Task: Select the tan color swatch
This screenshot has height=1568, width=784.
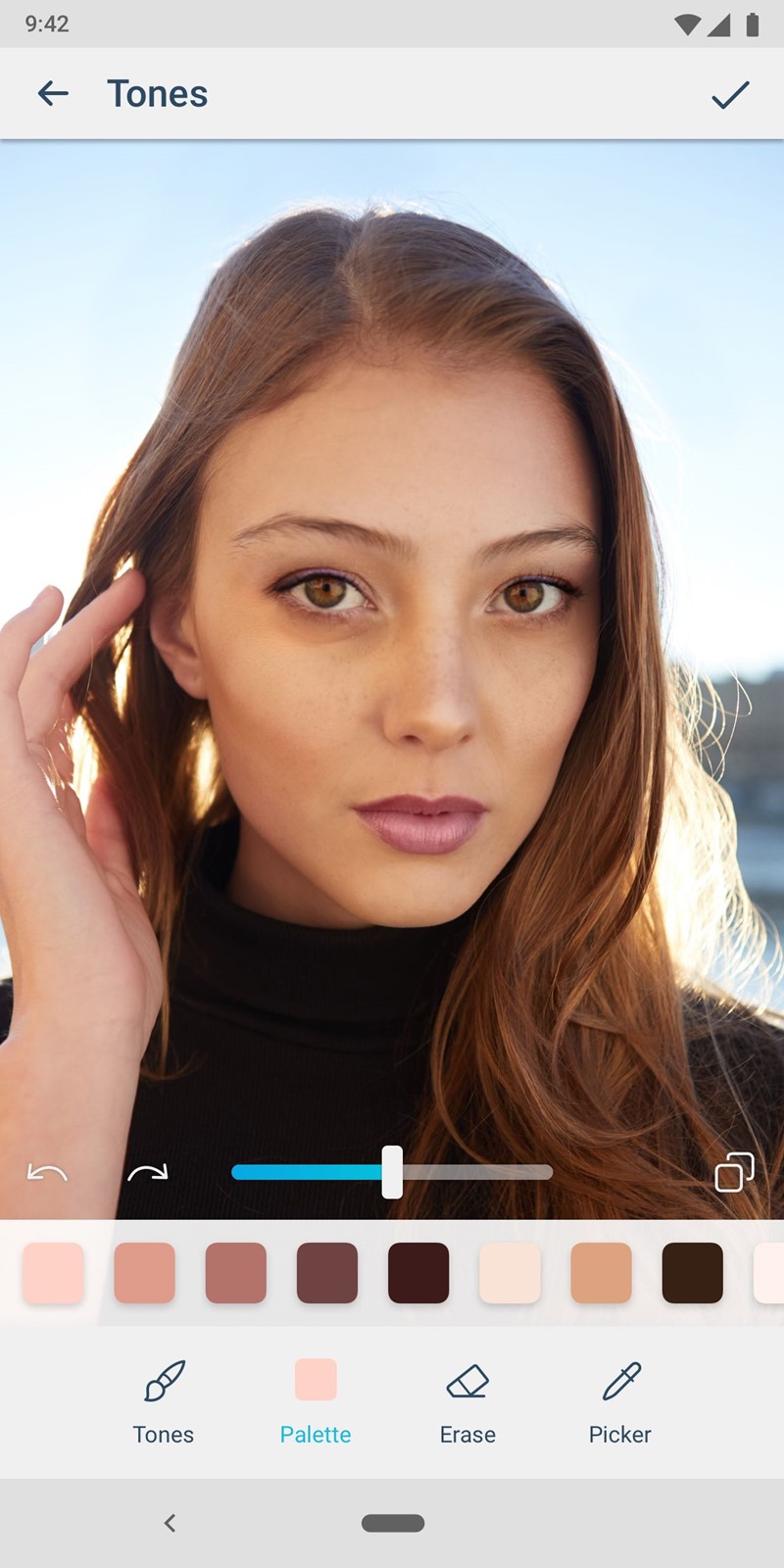Action: point(601,1273)
